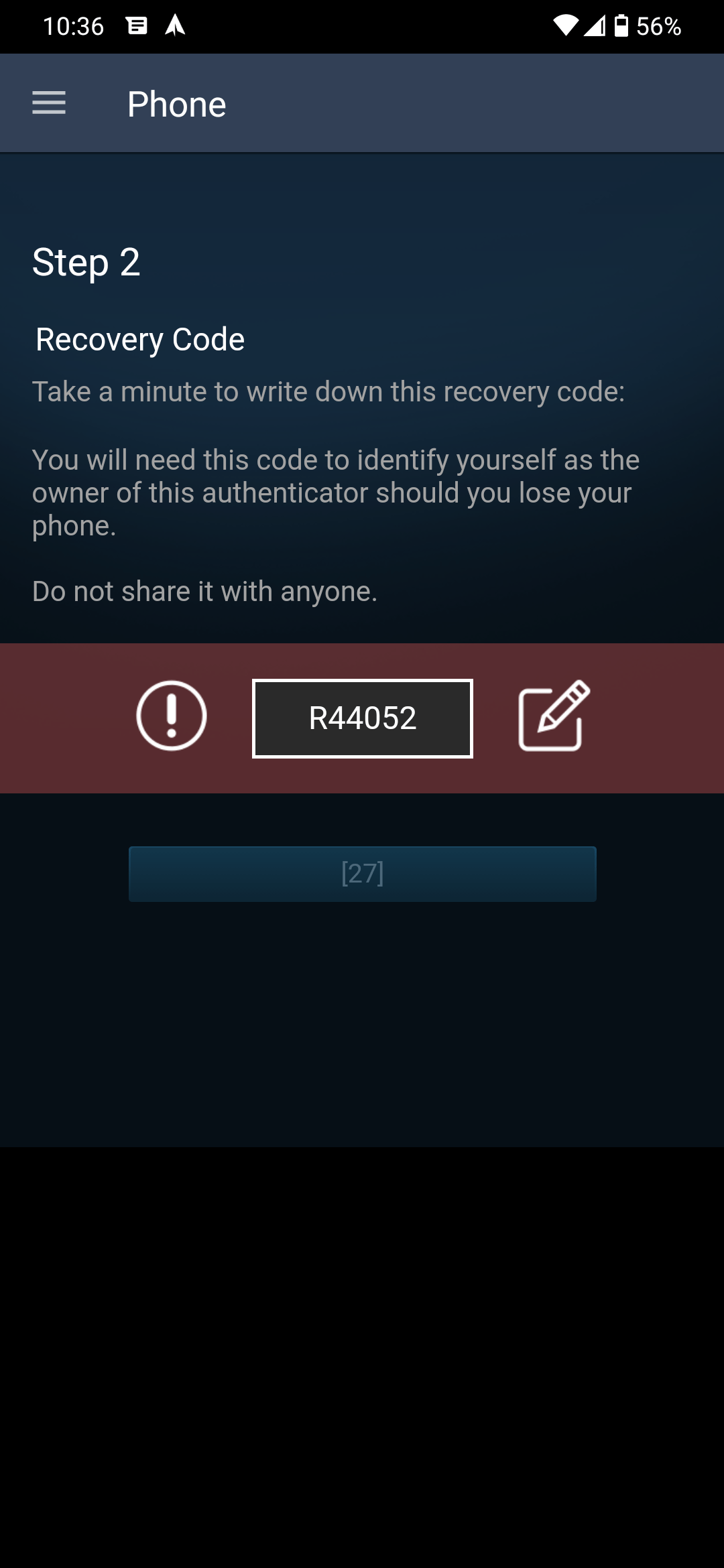Tap the countdown [27] button
Viewport: 724px width, 1568px height.
(x=362, y=874)
